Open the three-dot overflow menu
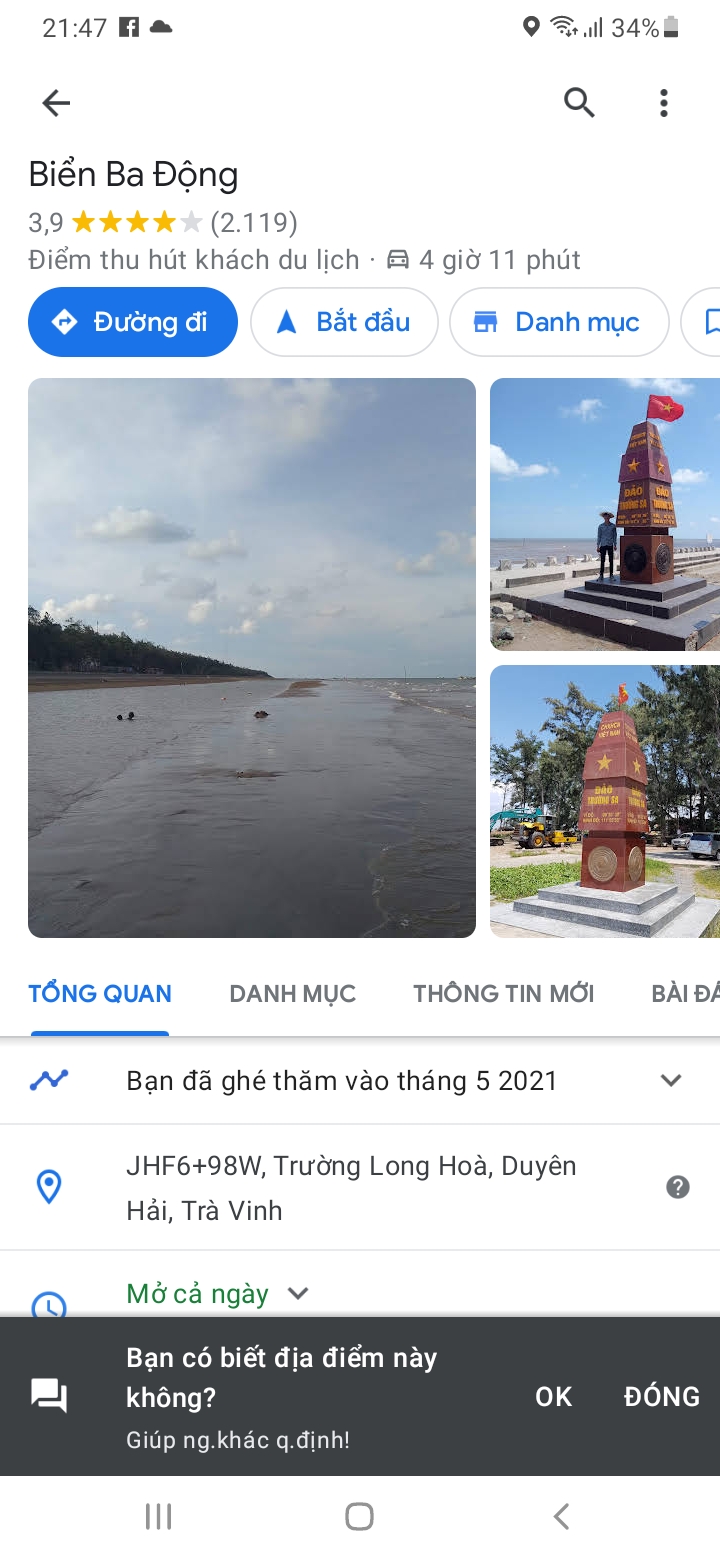Image resolution: width=720 pixels, height=1560 pixels. 663,103
